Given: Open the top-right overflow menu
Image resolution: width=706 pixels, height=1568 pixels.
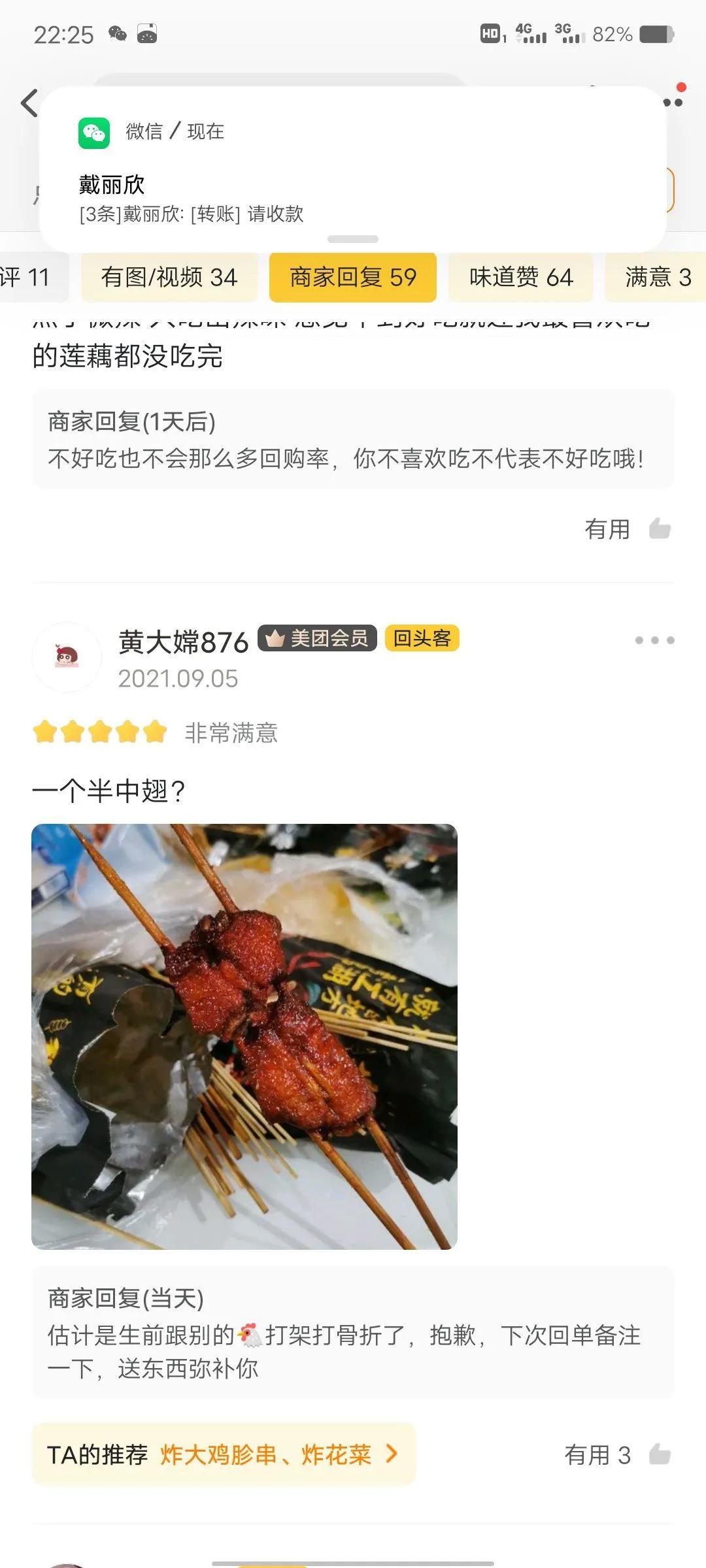Looking at the screenshot, I should (673, 101).
